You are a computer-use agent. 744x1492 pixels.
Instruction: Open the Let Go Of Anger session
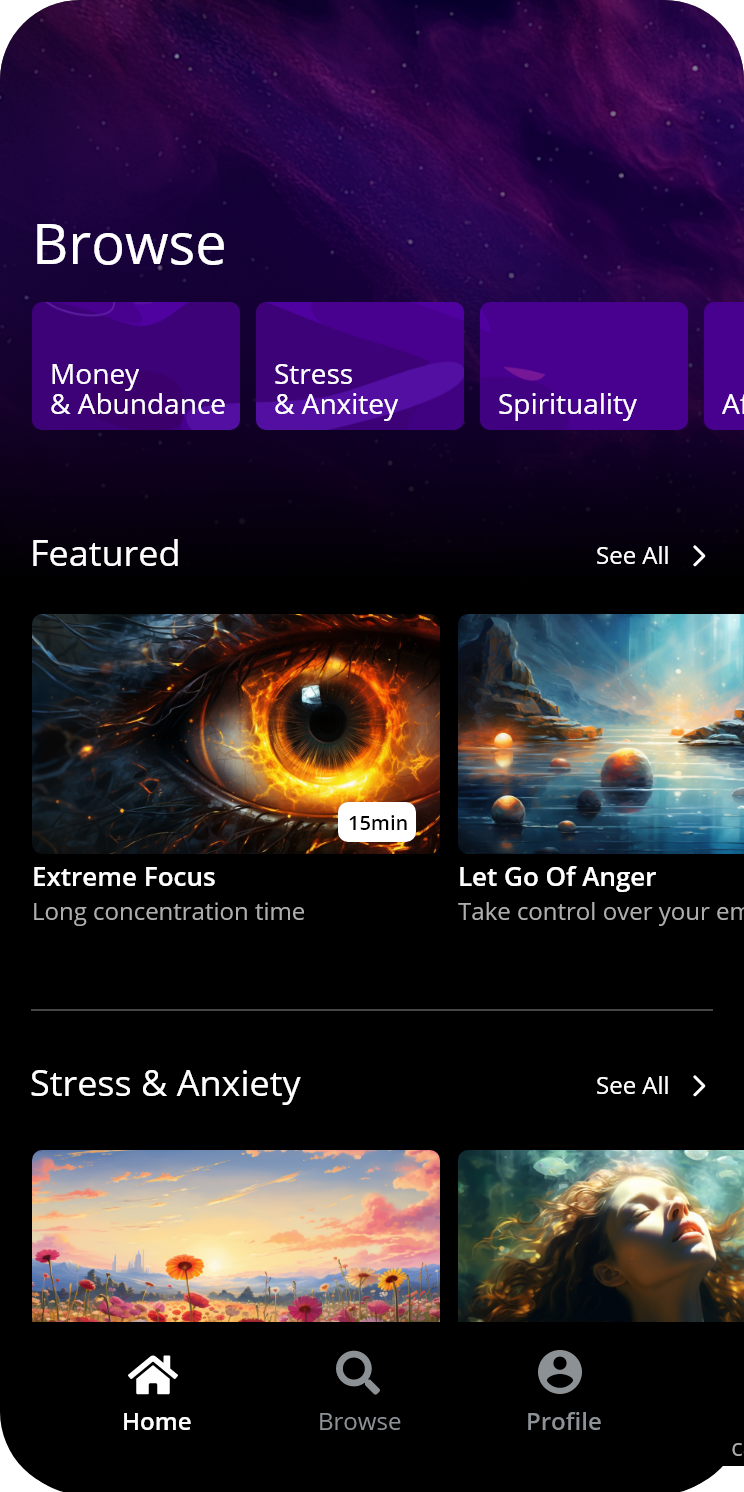[x=600, y=734]
